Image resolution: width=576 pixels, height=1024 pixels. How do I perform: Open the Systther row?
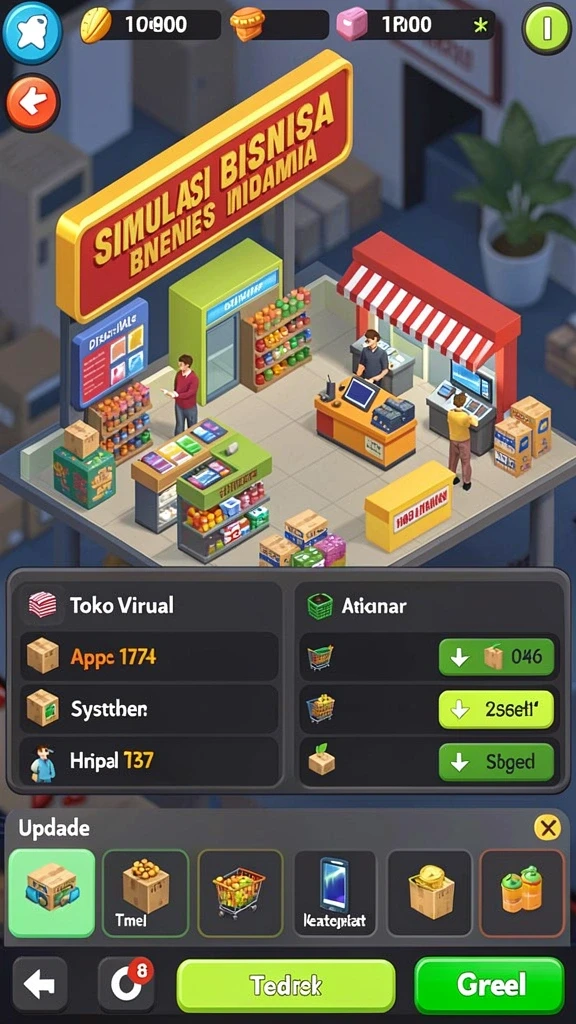tap(150, 709)
